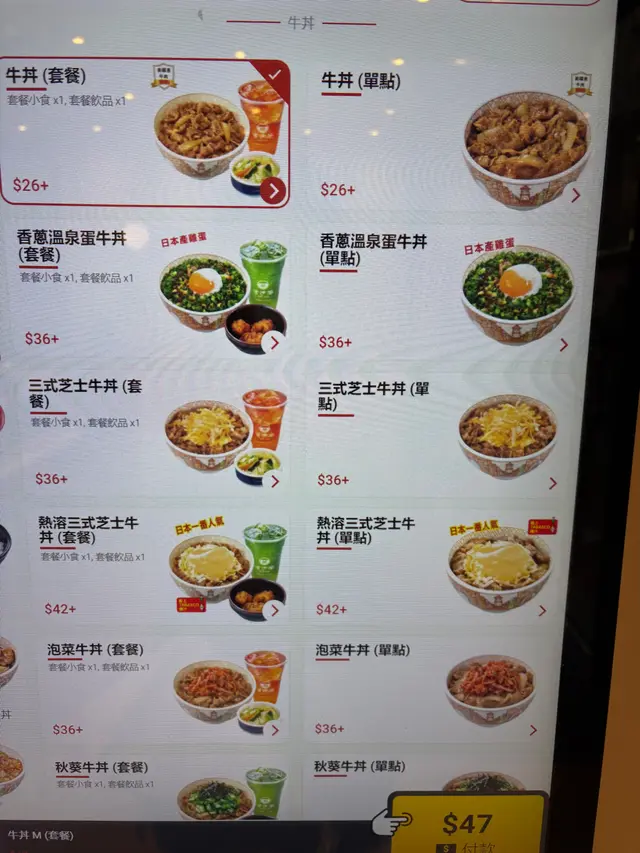Tap the yellow $47 付款 checkout button
Screen dimensions: 640x853
point(467,825)
